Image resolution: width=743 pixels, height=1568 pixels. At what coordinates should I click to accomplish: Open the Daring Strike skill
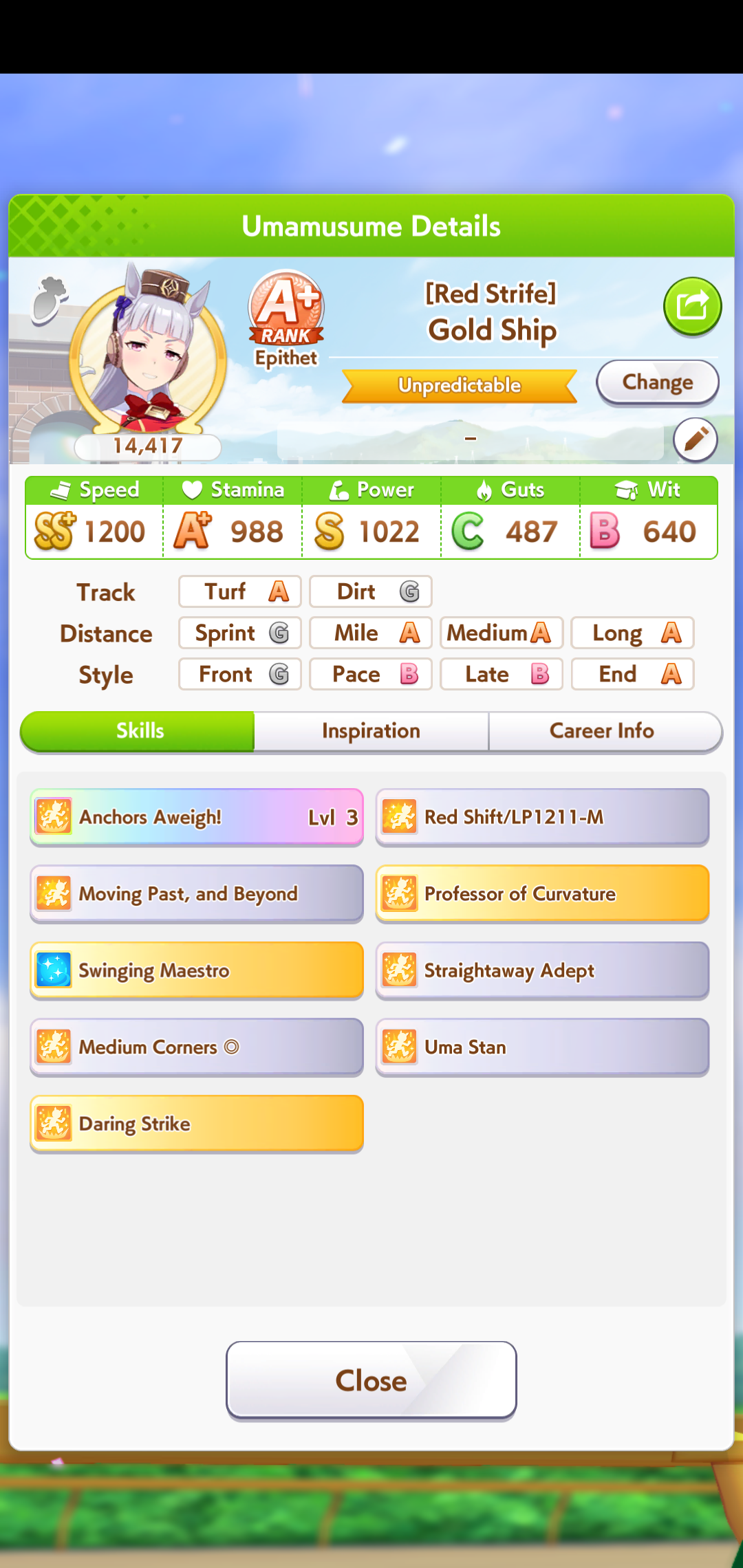pos(197,1124)
